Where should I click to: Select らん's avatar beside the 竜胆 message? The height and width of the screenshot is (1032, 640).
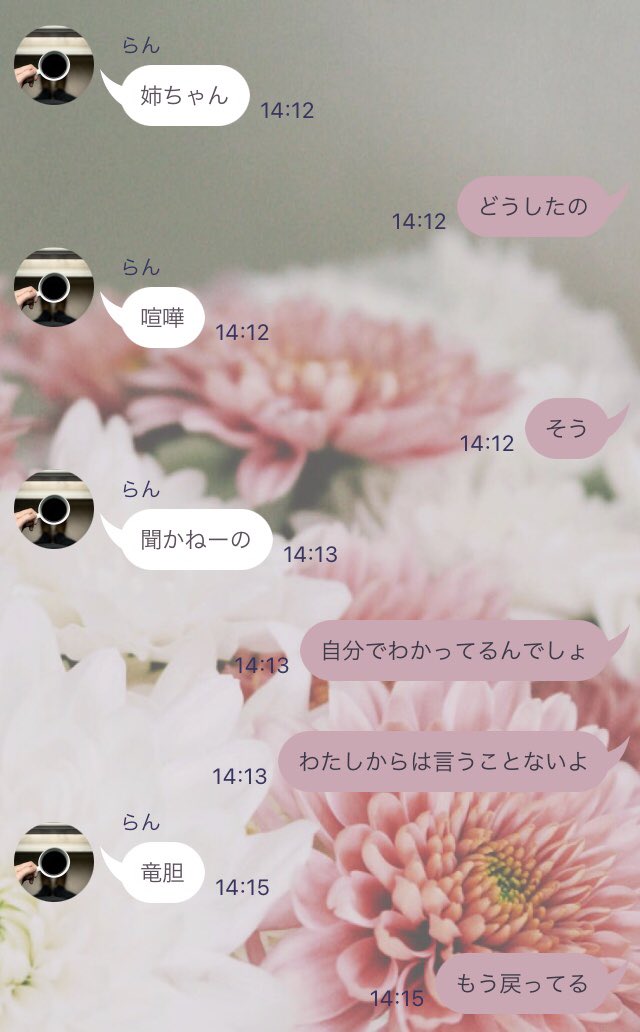54,863
